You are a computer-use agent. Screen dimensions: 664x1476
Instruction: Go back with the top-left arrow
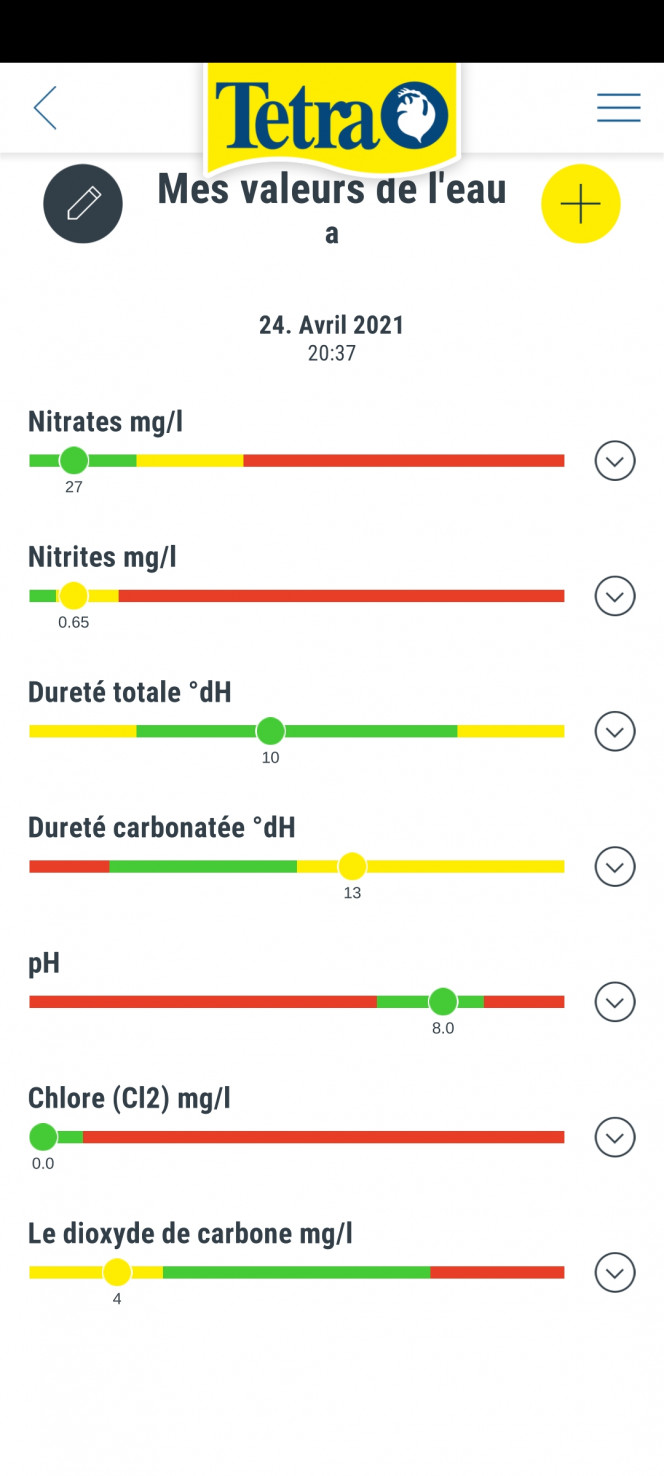[45, 108]
